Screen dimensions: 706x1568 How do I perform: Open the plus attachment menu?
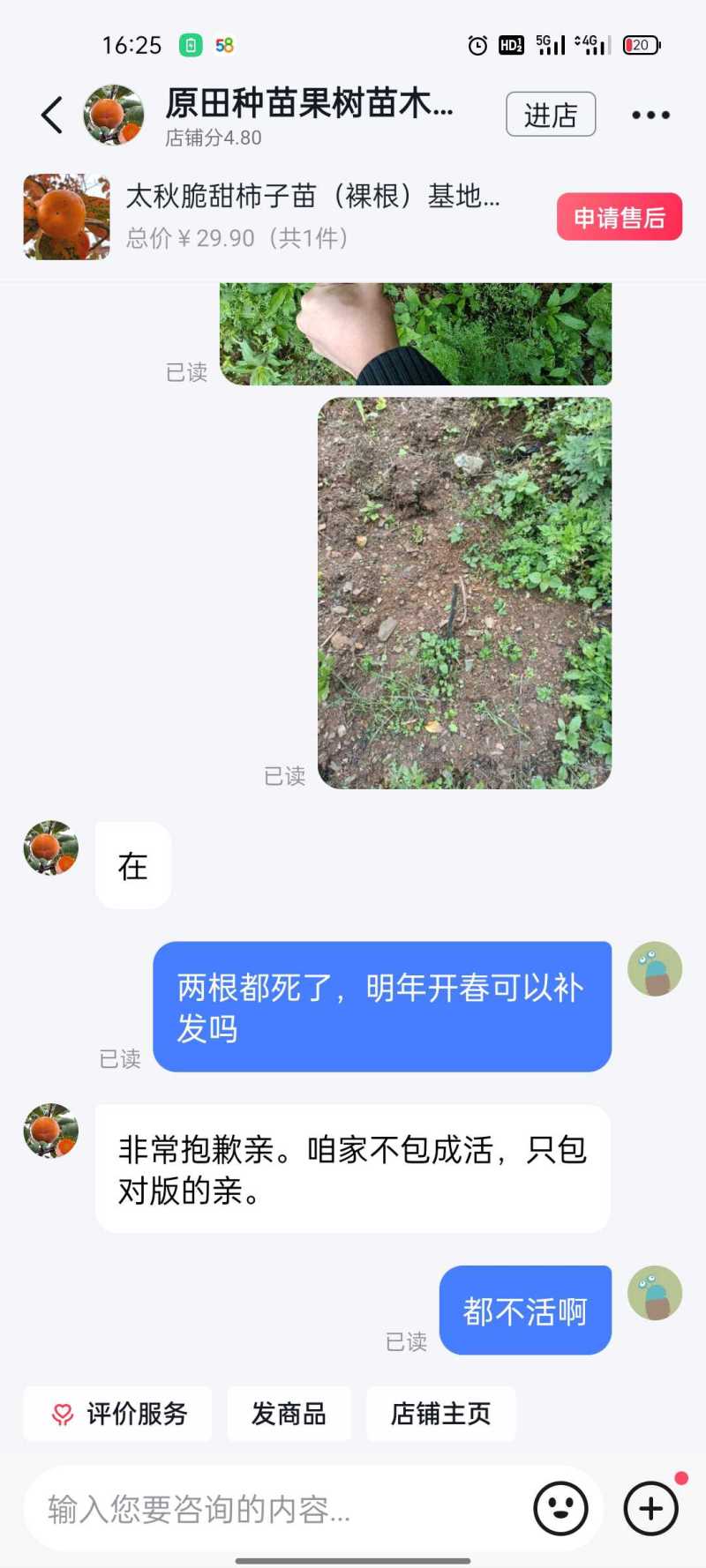pyautogui.click(x=650, y=1509)
